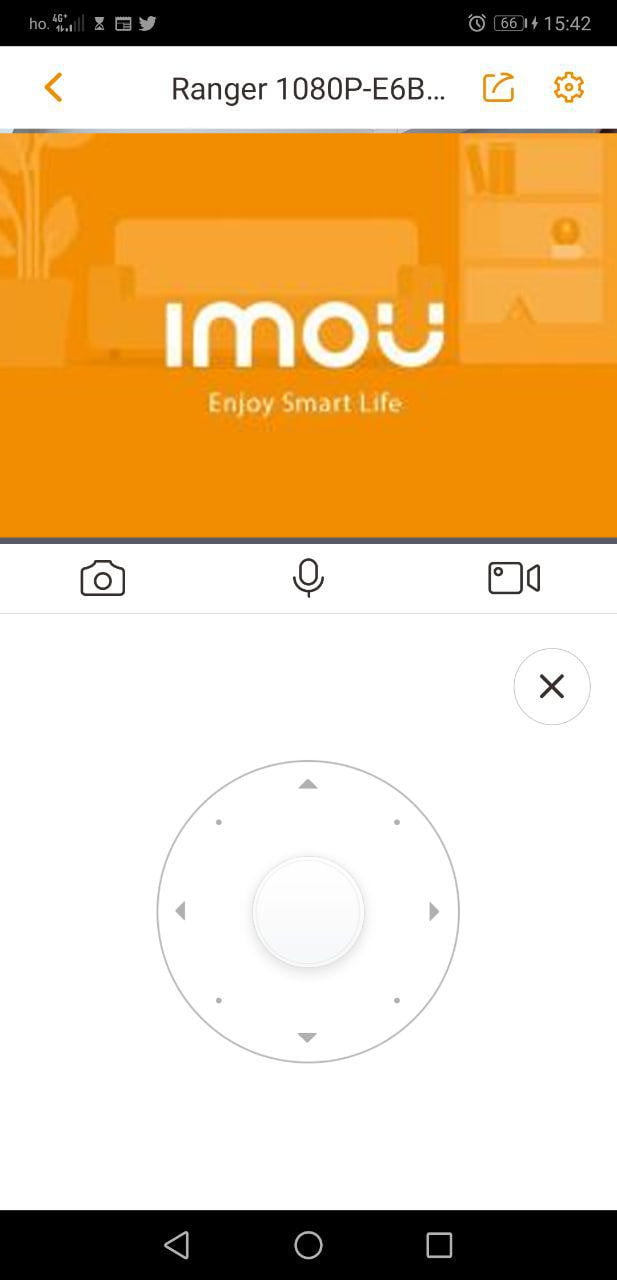Open the camera settings gear
Screen dimensions: 617x1280
click(568, 87)
